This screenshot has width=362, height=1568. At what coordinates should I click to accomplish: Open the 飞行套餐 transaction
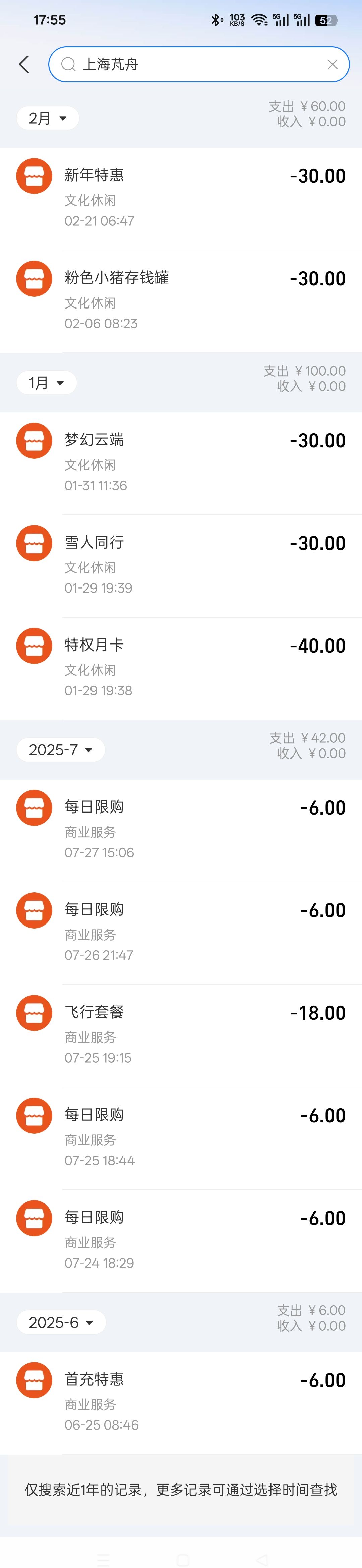coord(181,1034)
